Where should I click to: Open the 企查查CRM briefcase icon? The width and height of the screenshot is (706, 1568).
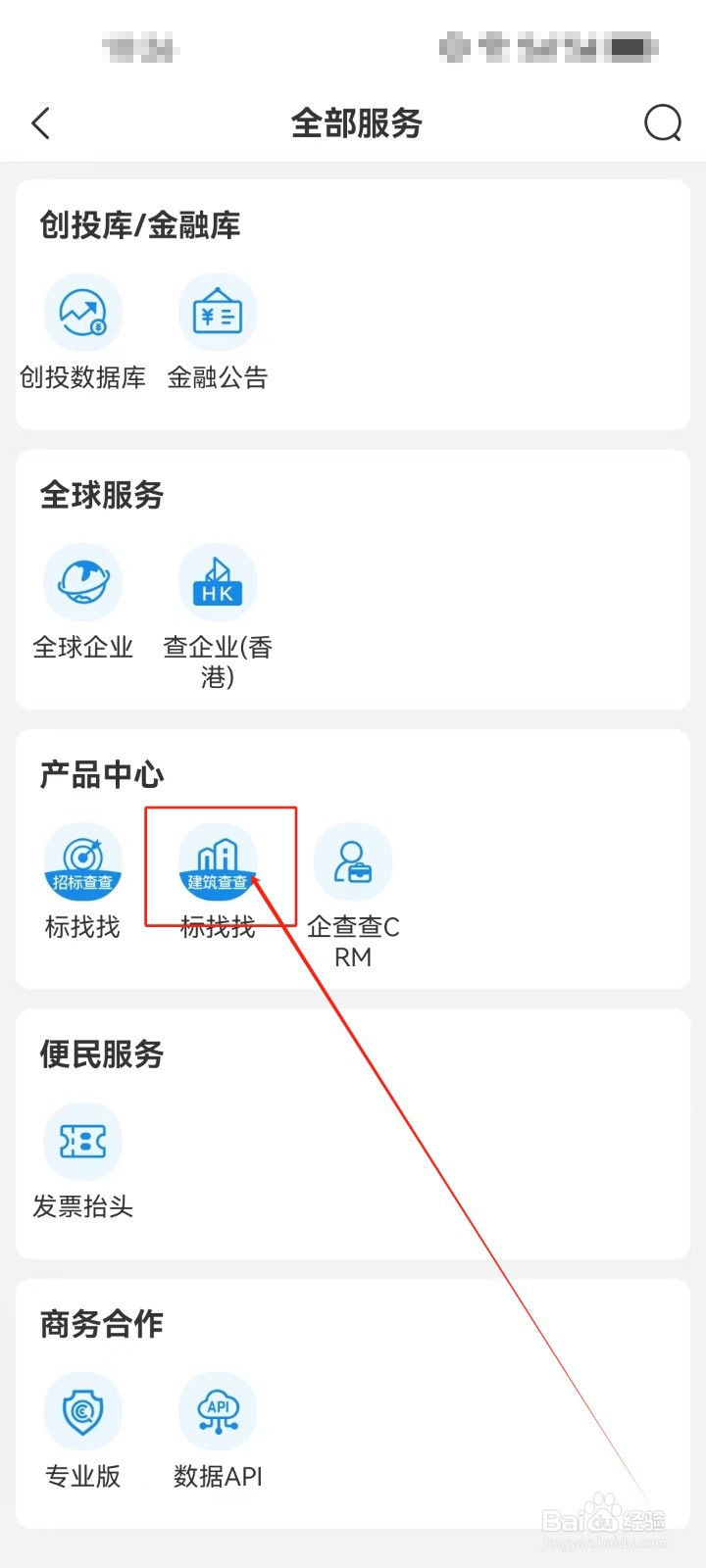[353, 862]
